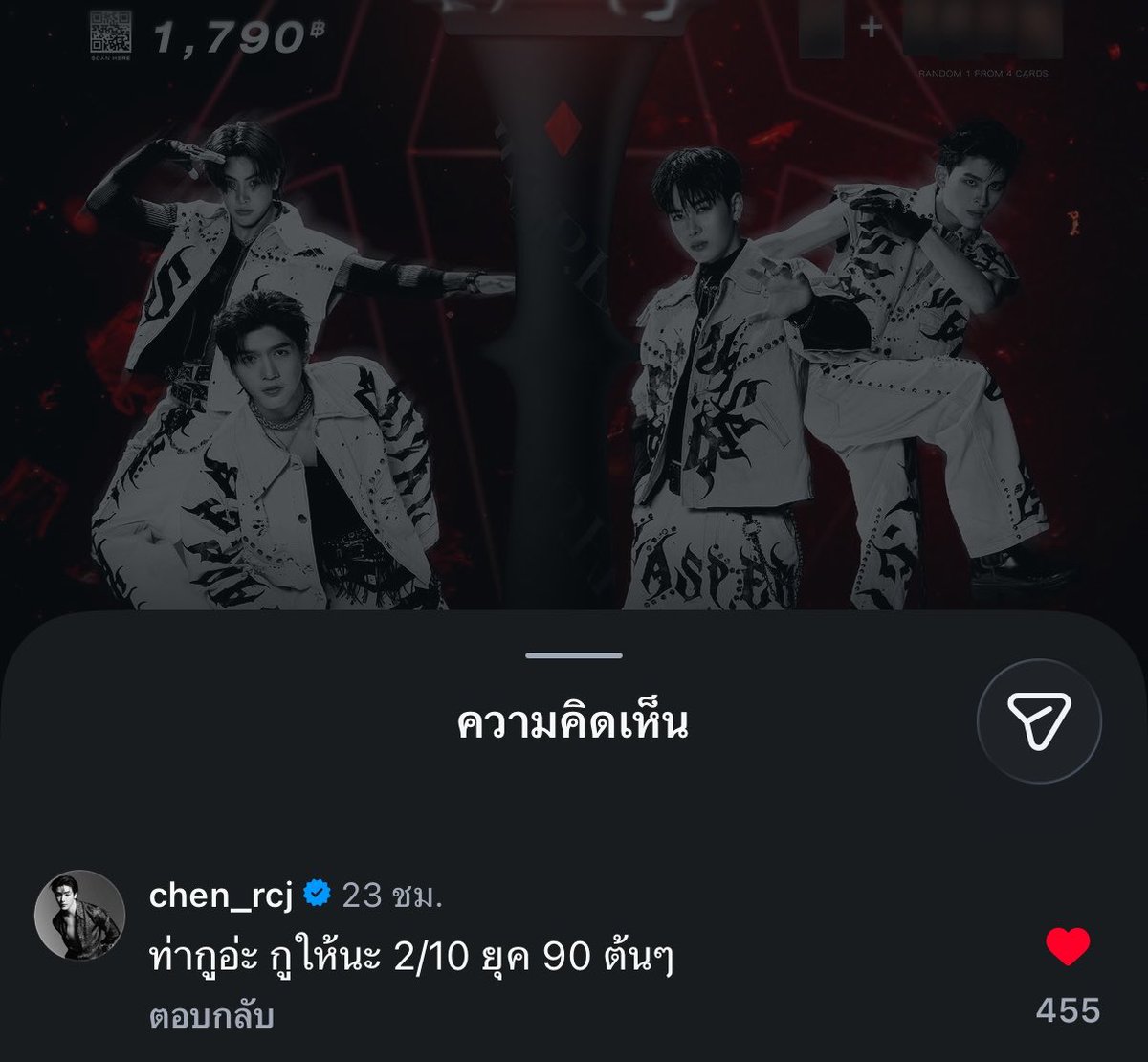This screenshot has height=1062, width=1148.
Task: Like chen_rcj's comment with the heart
Action: click(x=1068, y=947)
